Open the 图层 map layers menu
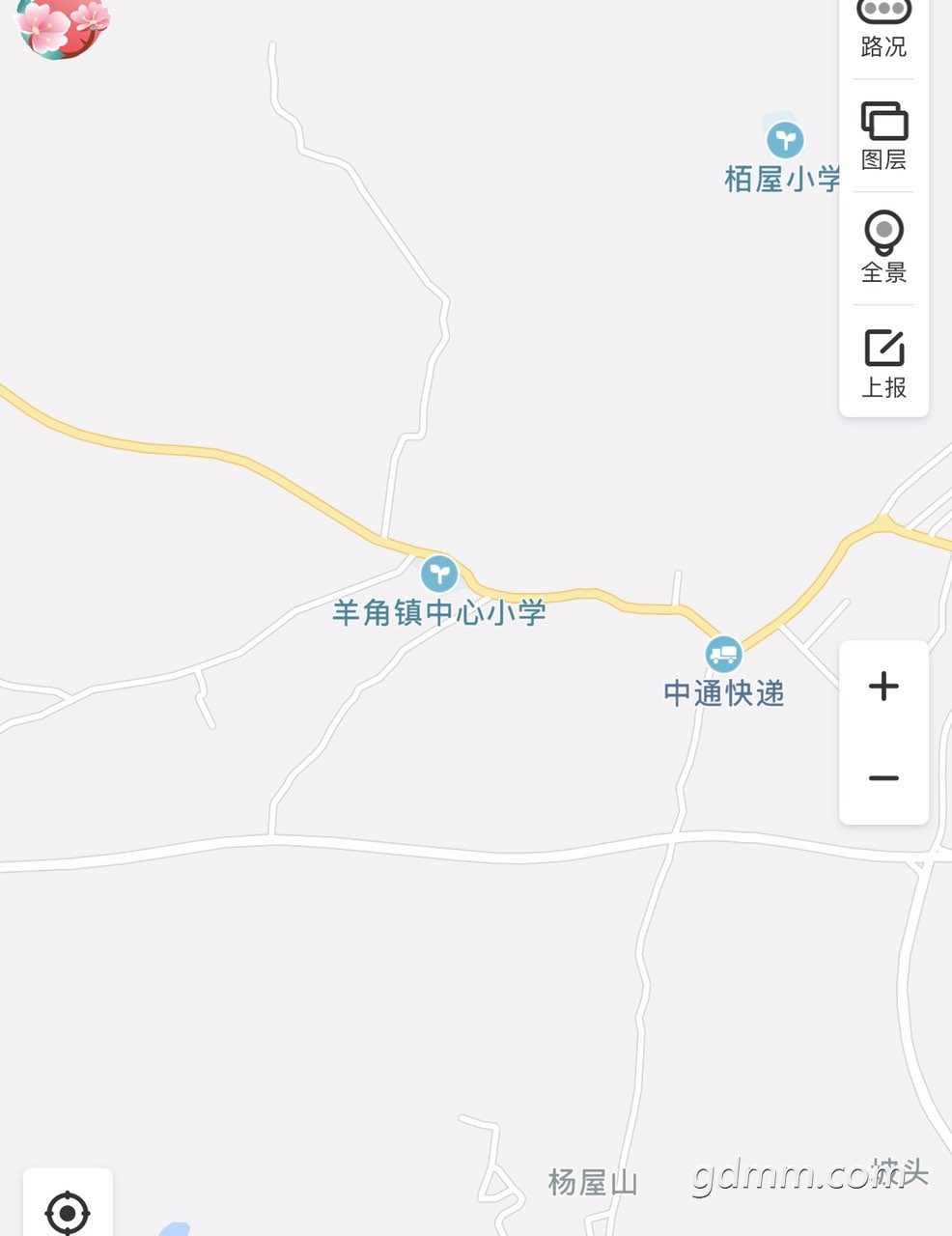The width and height of the screenshot is (952, 1236). [x=883, y=135]
